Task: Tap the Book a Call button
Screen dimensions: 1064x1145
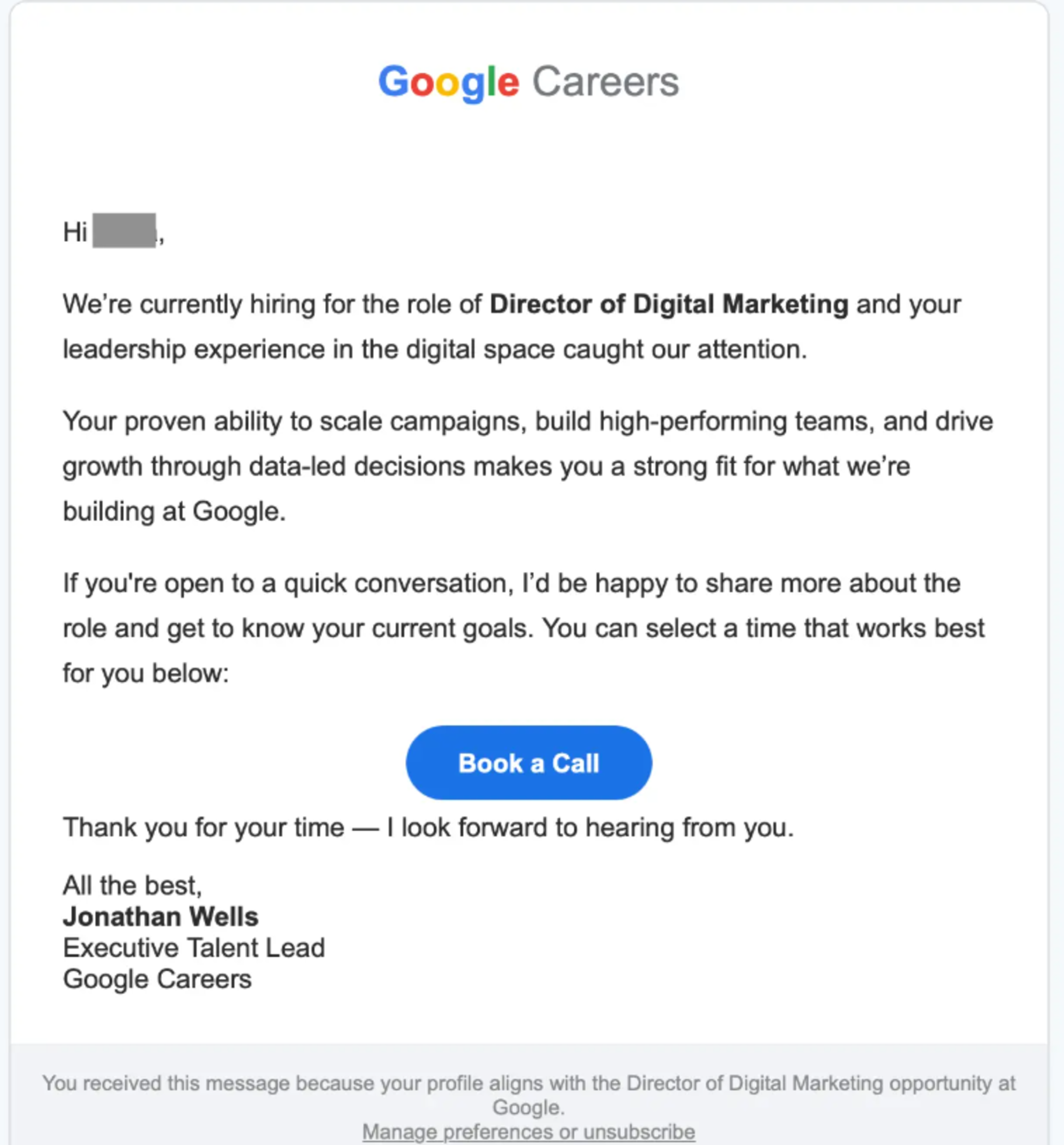Action: pos(528,763)
